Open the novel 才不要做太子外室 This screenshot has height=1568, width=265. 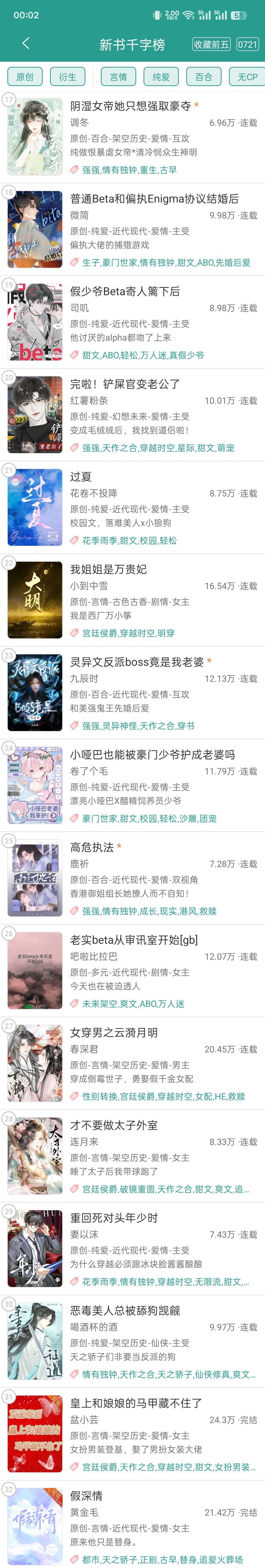(114, 1125)
